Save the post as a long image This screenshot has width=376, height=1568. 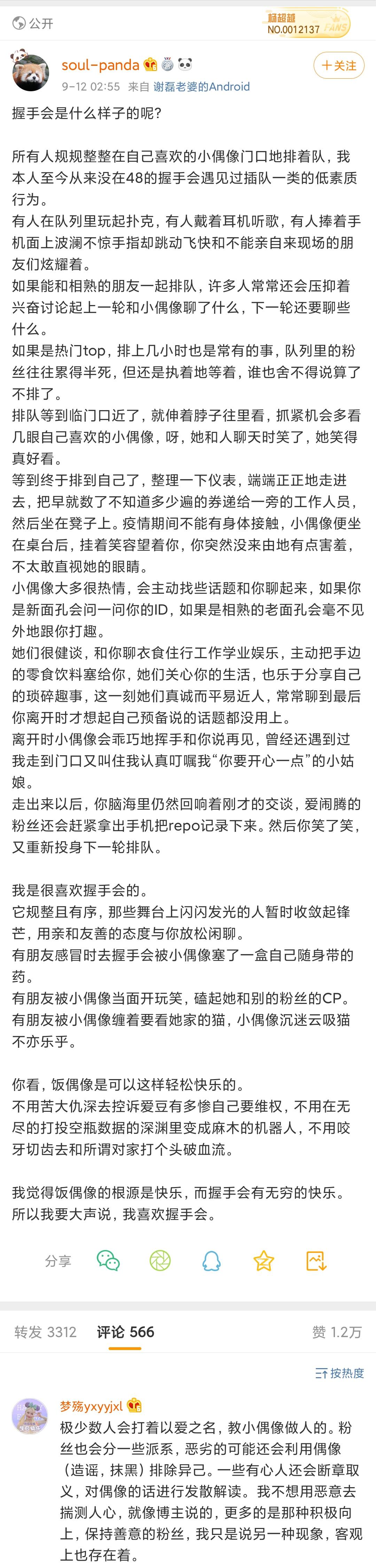[x=316, y=1260]
